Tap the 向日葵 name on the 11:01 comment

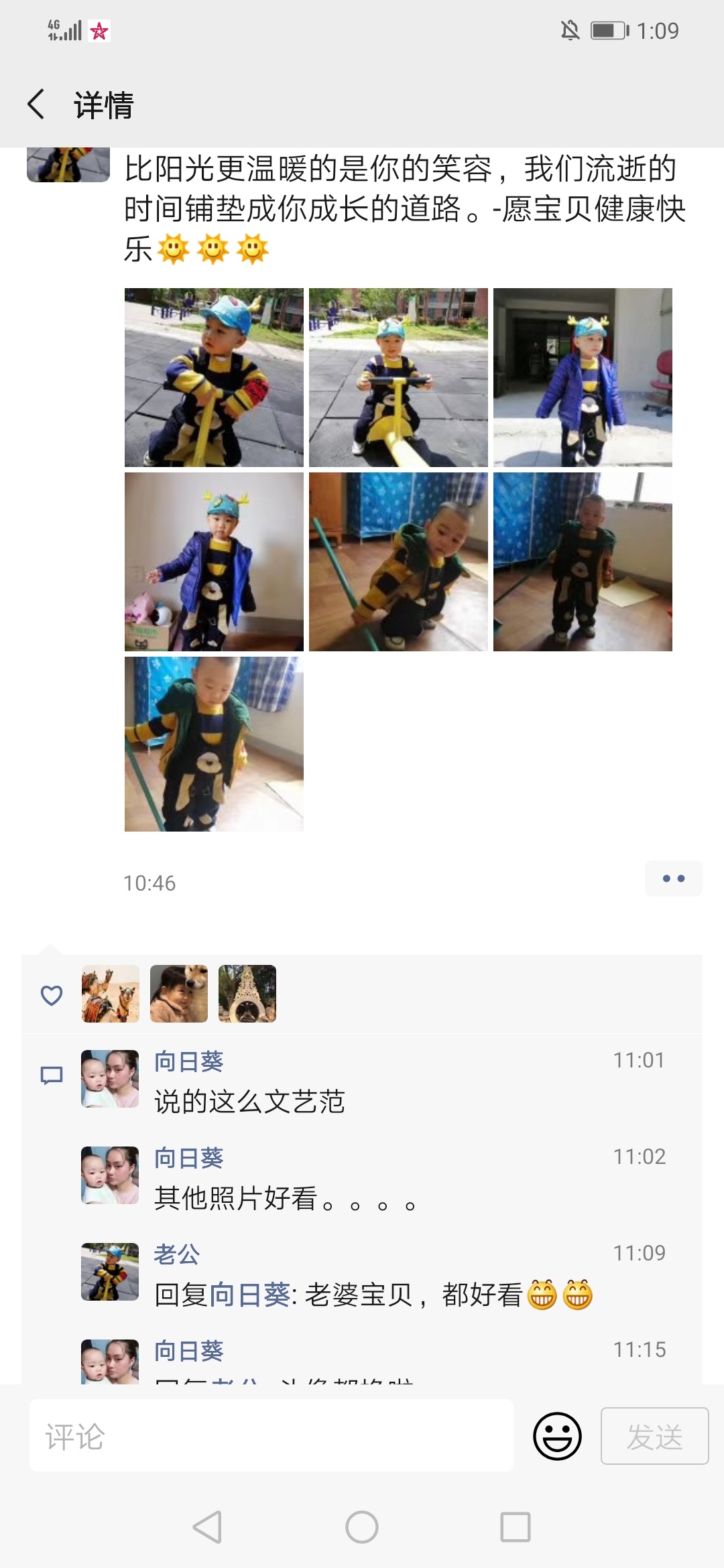[188, 1061]
